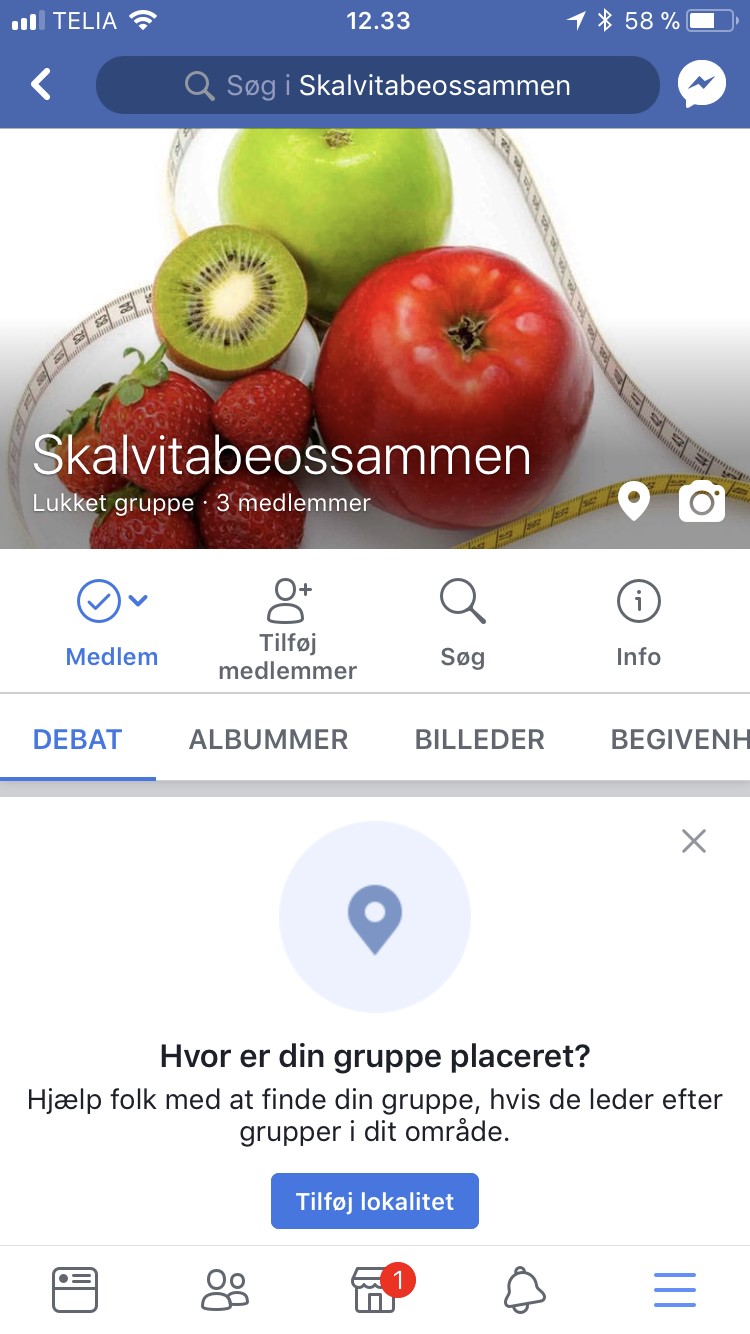Open the hamburger menu tab

click(675, 1290)
